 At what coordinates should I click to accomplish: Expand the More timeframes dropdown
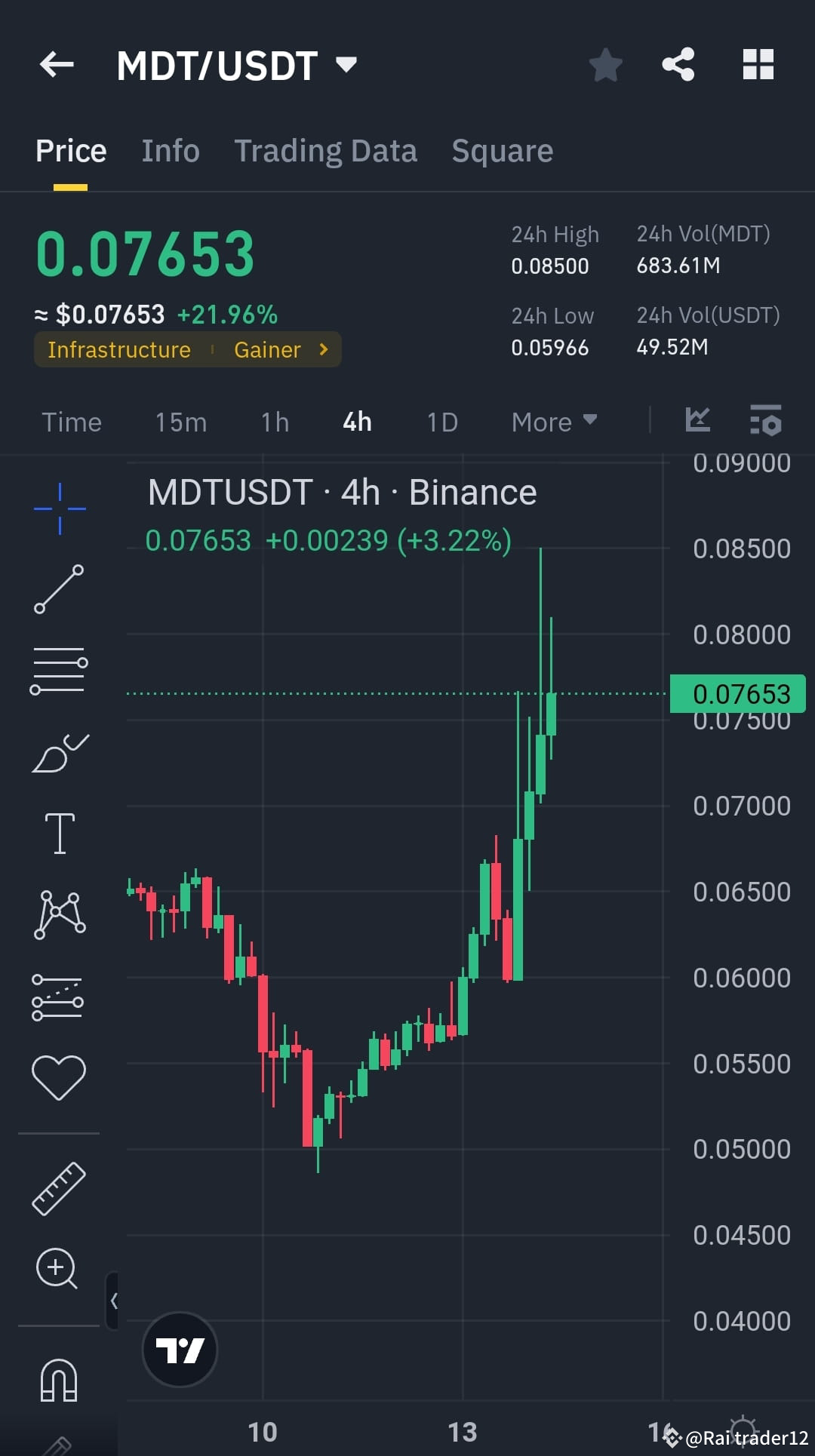click(x=555, y=422)
